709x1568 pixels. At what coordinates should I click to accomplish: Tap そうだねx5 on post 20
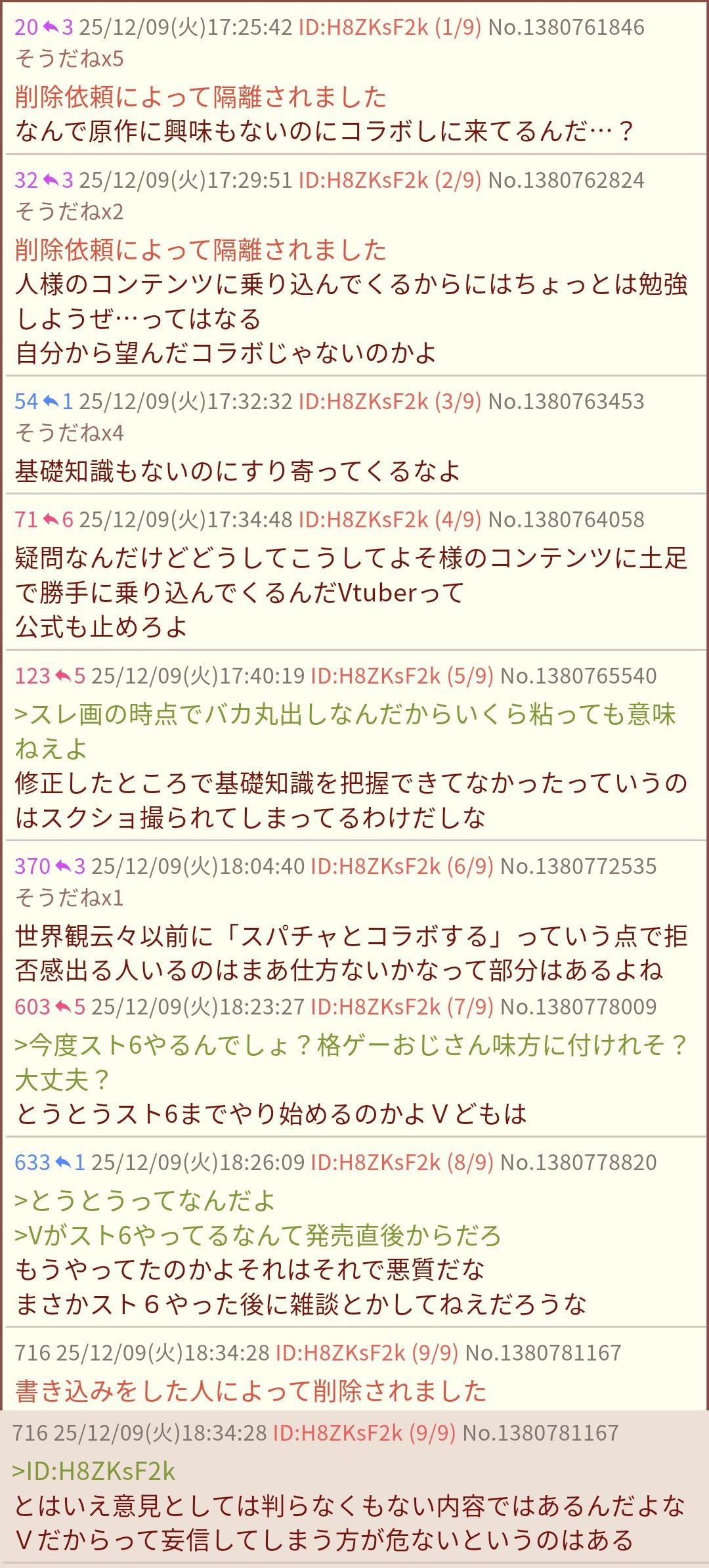[69, 59]
